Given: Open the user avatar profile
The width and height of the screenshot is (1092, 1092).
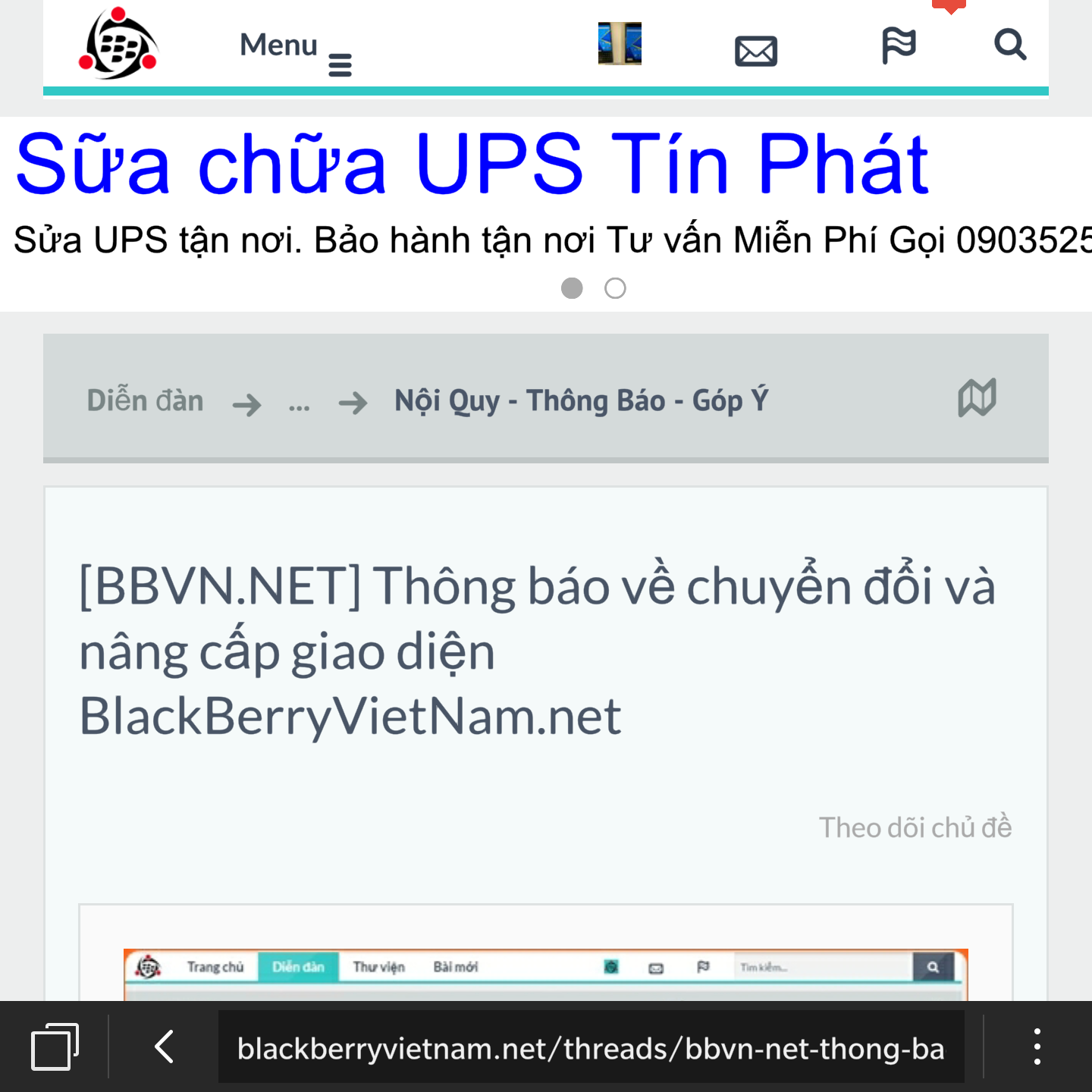Looking at the screenshot, I should (620, 44).
